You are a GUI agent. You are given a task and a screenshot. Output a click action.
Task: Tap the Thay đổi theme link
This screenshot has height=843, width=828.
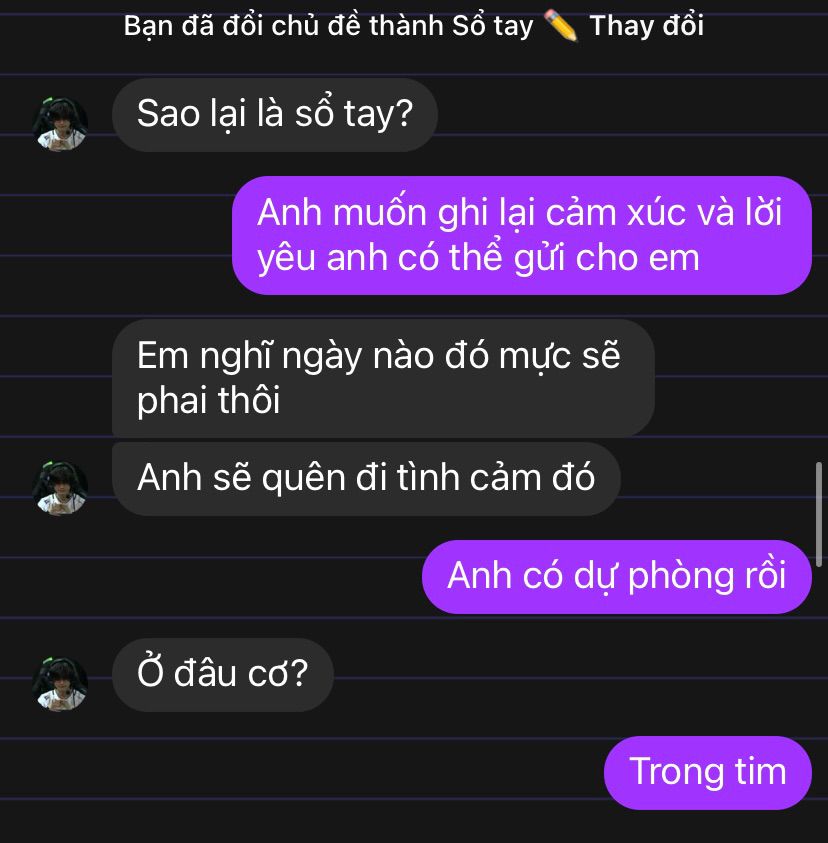pyautogui.click(x=646, y=26)
